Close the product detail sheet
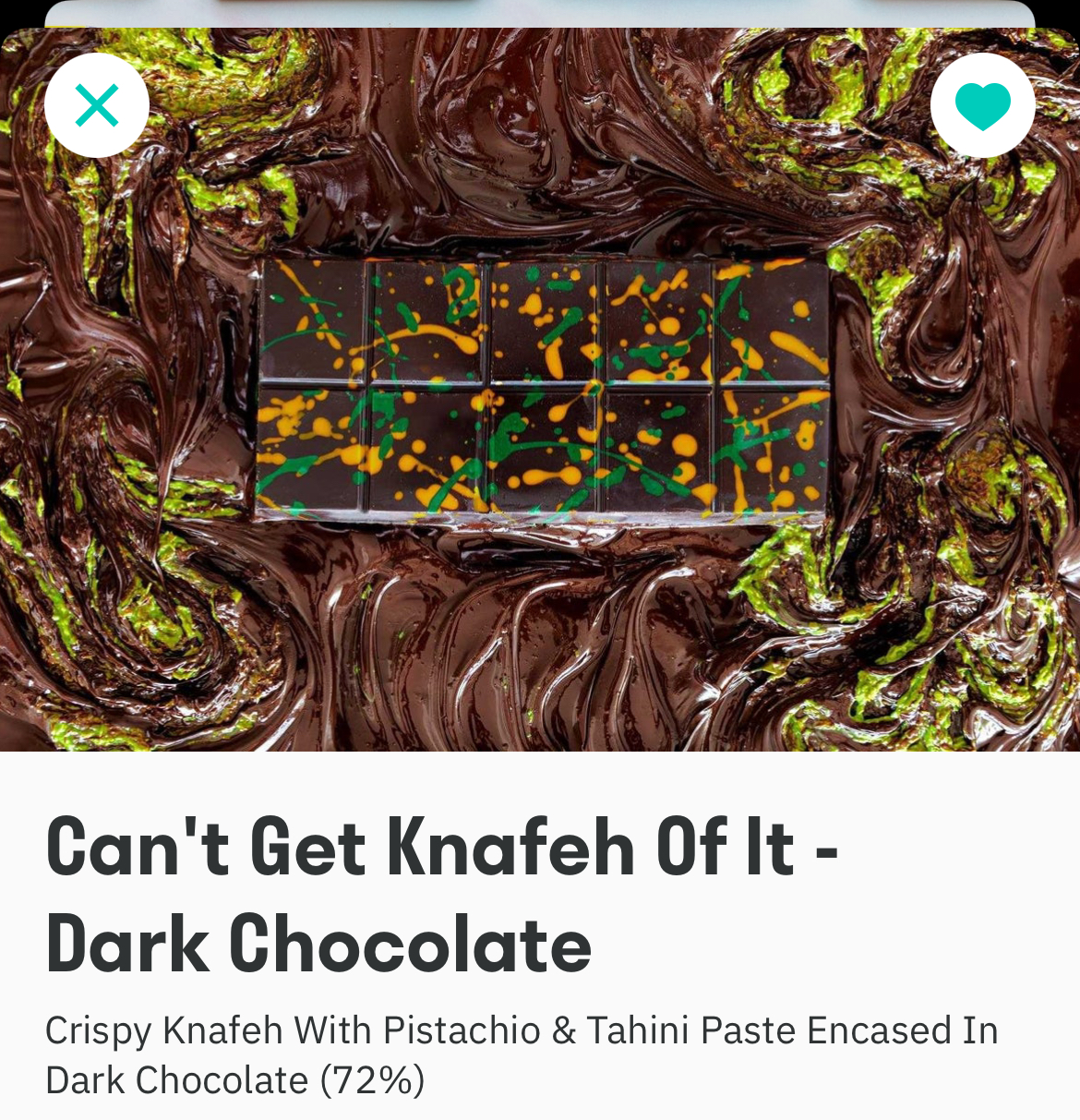1080x1120 pixels. point(97,105)
